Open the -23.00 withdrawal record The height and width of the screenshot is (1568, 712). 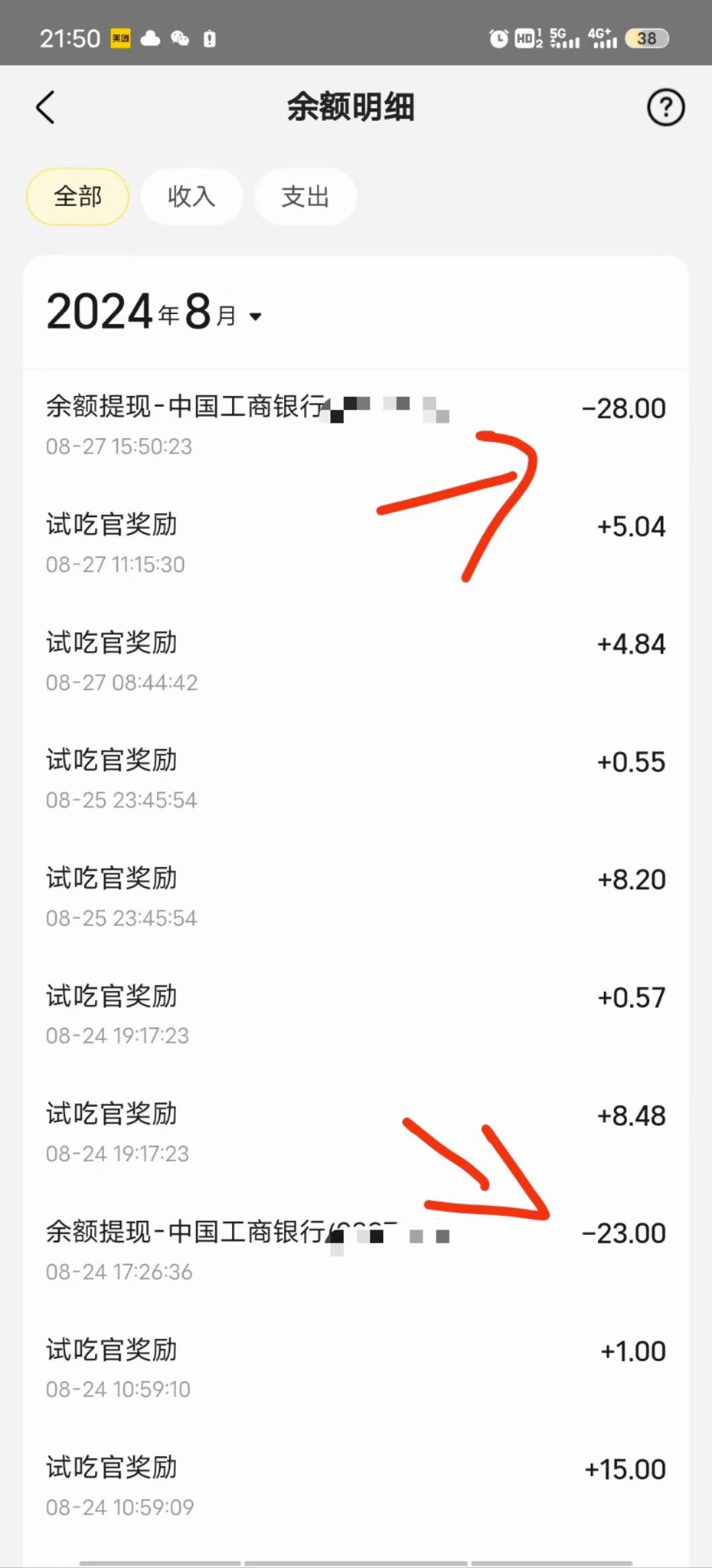[x=356, y=1250]
